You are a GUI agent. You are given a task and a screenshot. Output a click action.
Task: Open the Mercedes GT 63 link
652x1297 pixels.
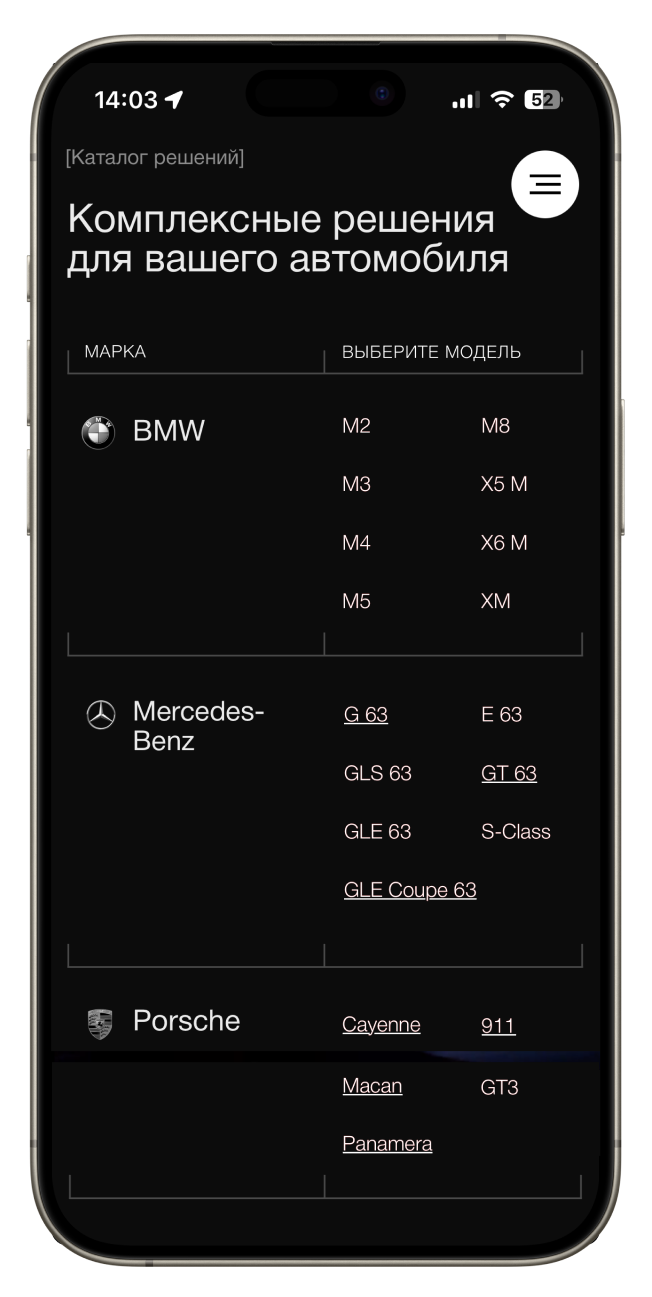click(x=508, y=773)
